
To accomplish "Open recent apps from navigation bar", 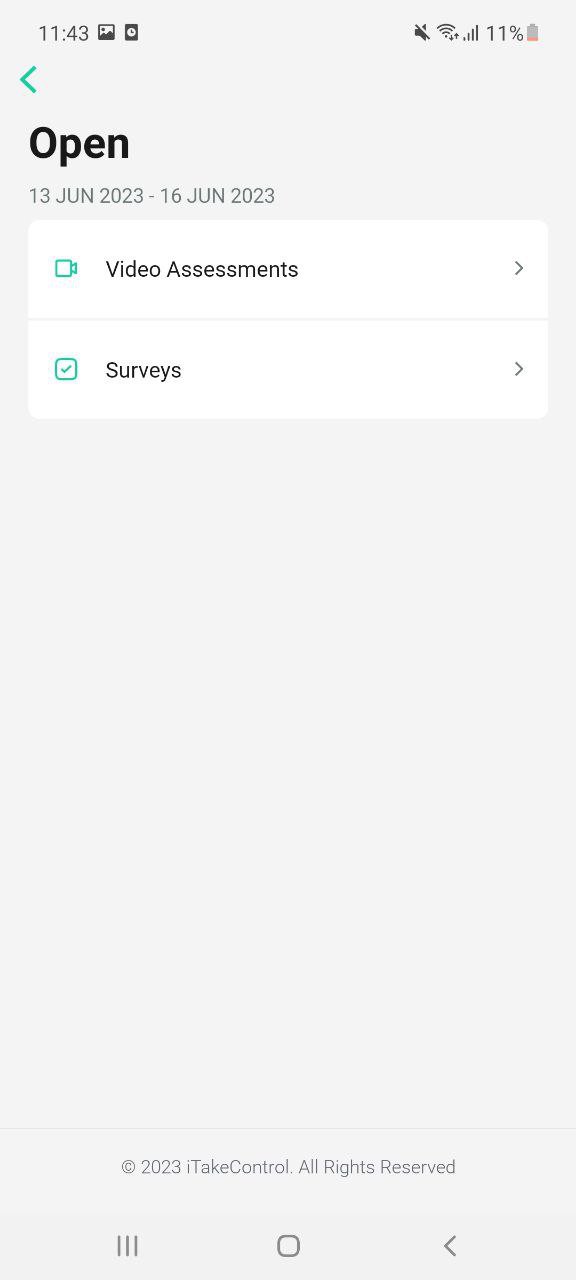I will tap(127, 1245).
